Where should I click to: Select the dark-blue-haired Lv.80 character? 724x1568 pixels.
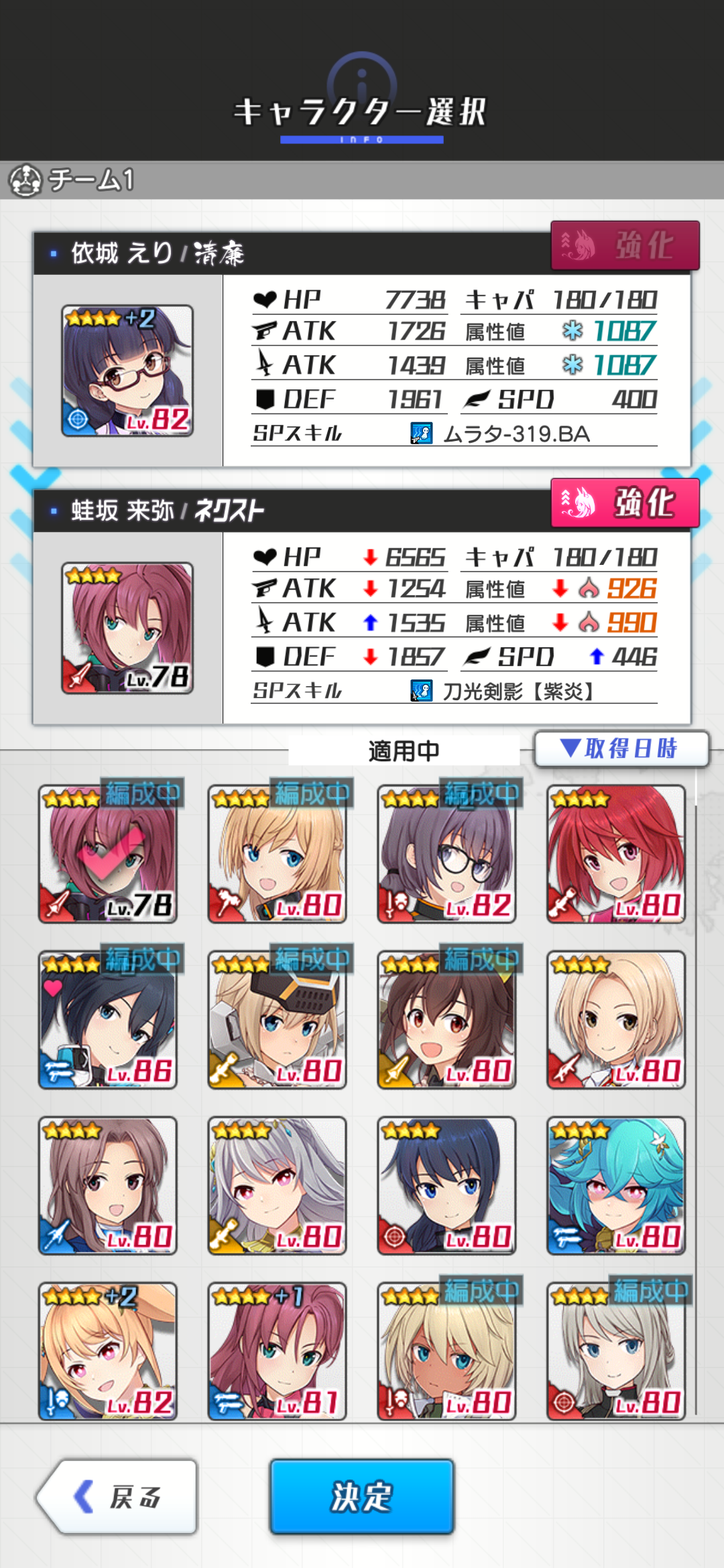click(446, 1185)
